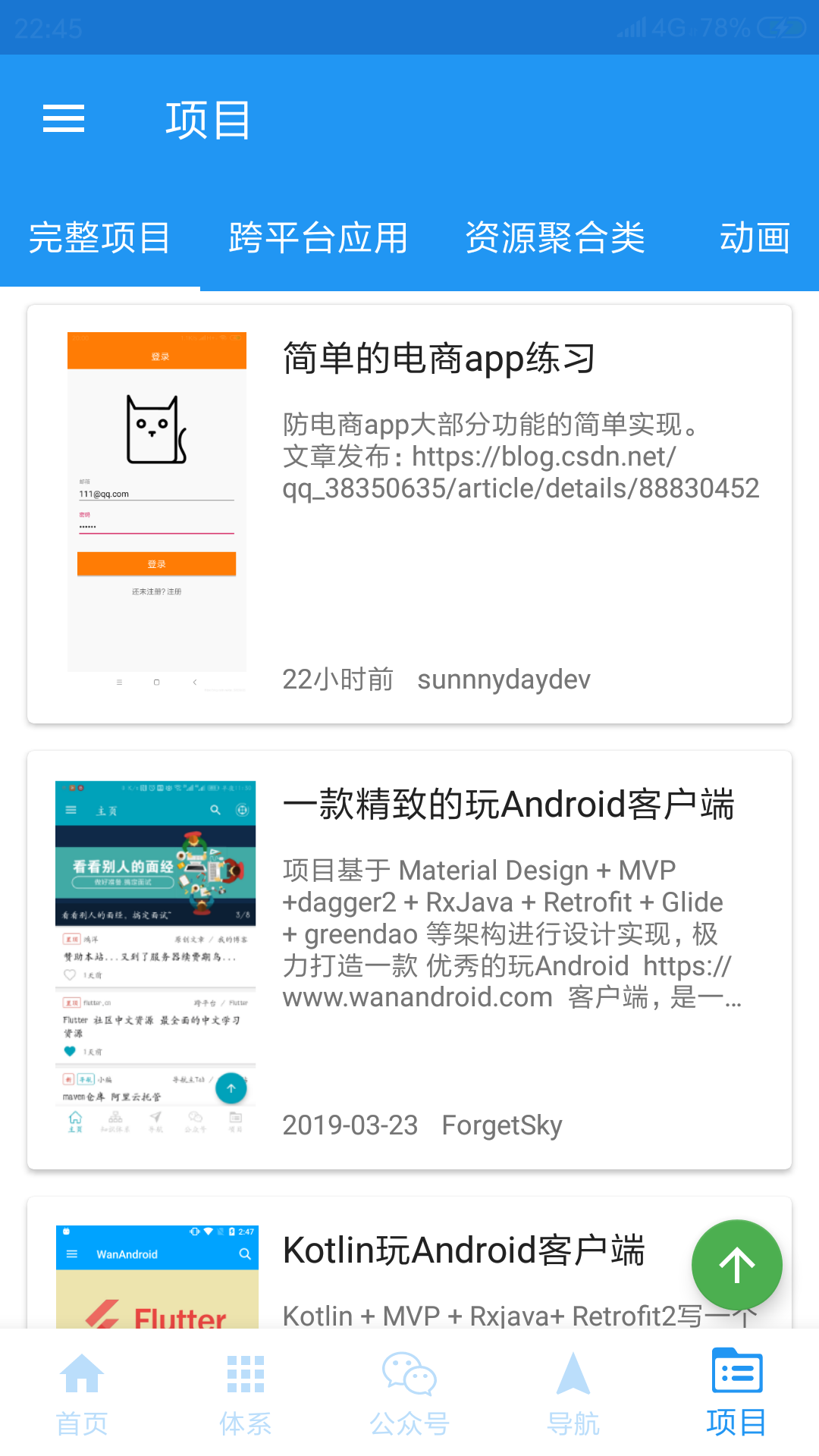Open the 简单的电商app练习 project card

409,514
